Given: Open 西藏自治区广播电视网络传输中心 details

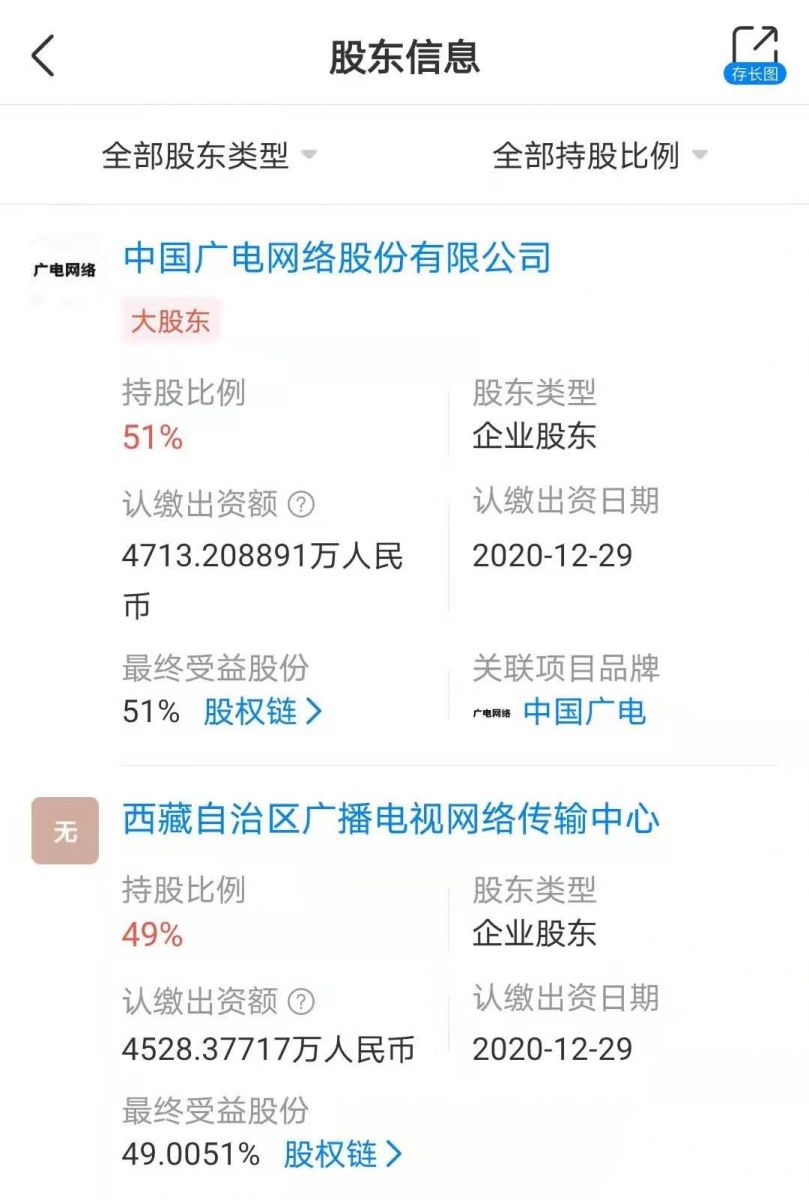Looking at the screenshot, I should coord(391,819).
